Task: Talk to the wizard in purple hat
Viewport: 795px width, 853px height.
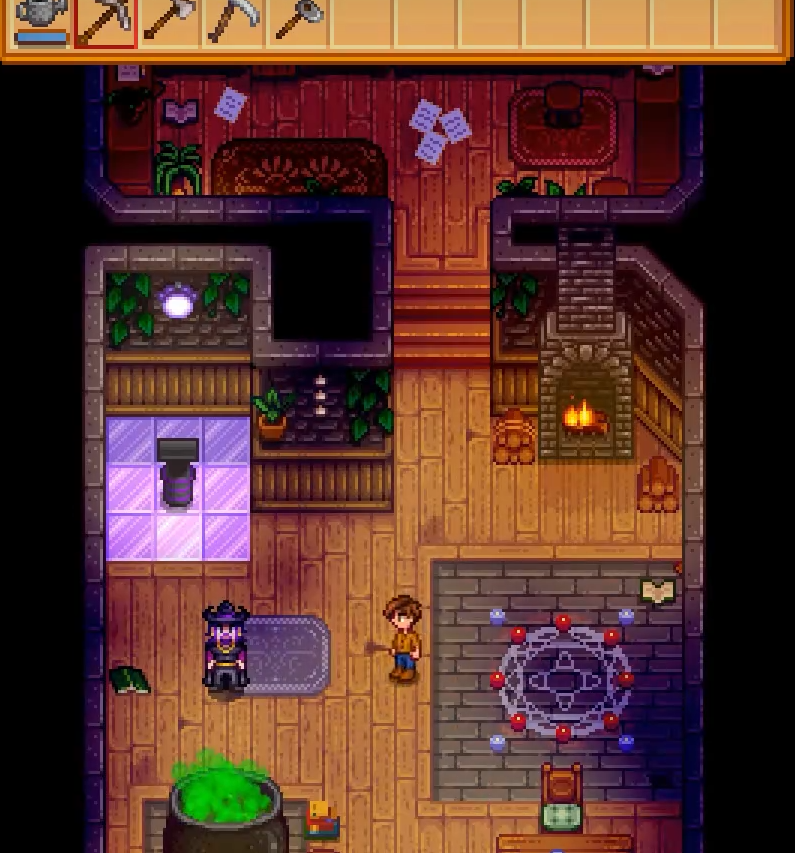Action: pyautogui.click(x=226, y=648)
